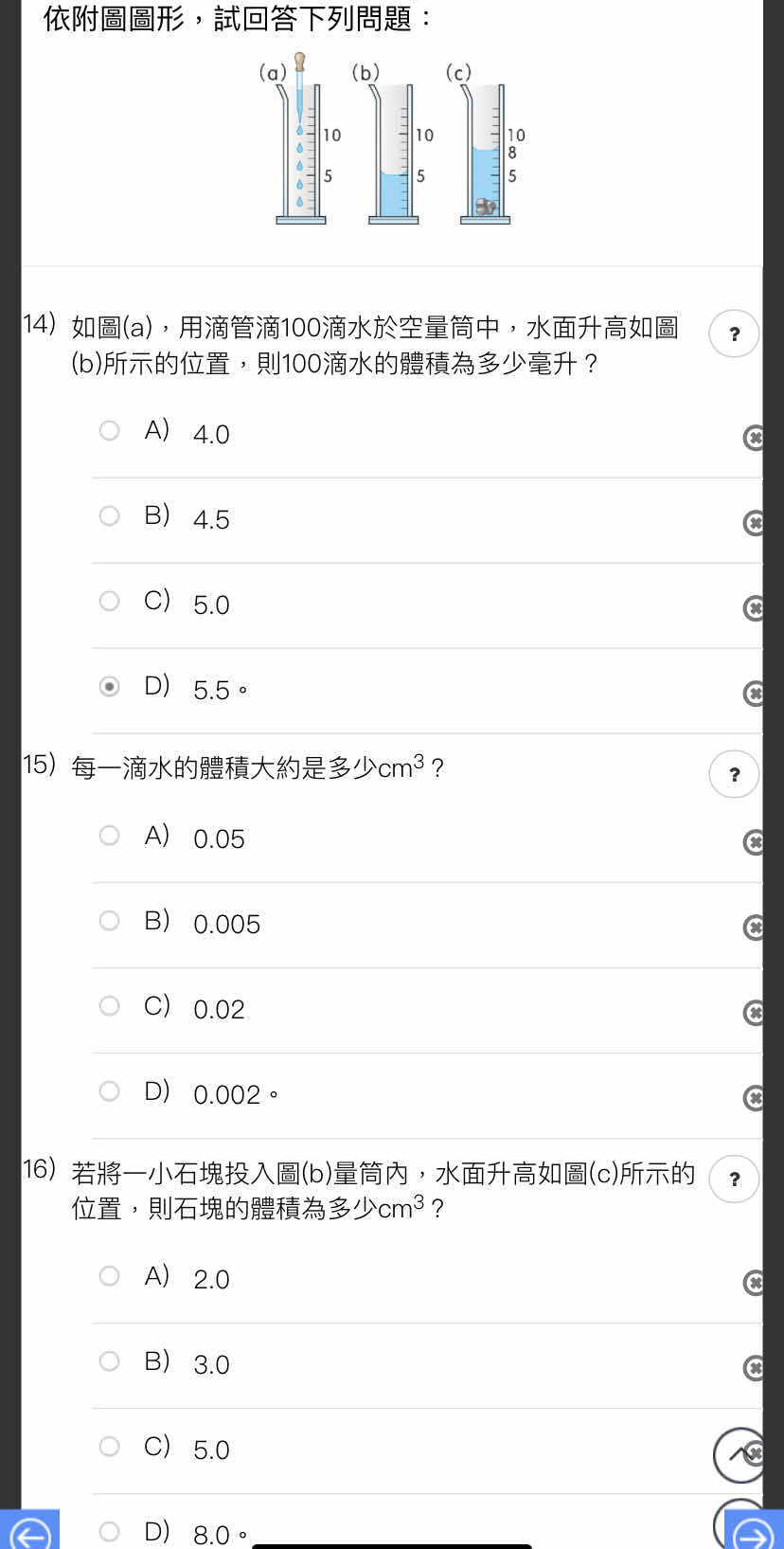Select option D) 0.002 for question 15
Screen dimensions: 784x1549
click(x=110, y=1090)
